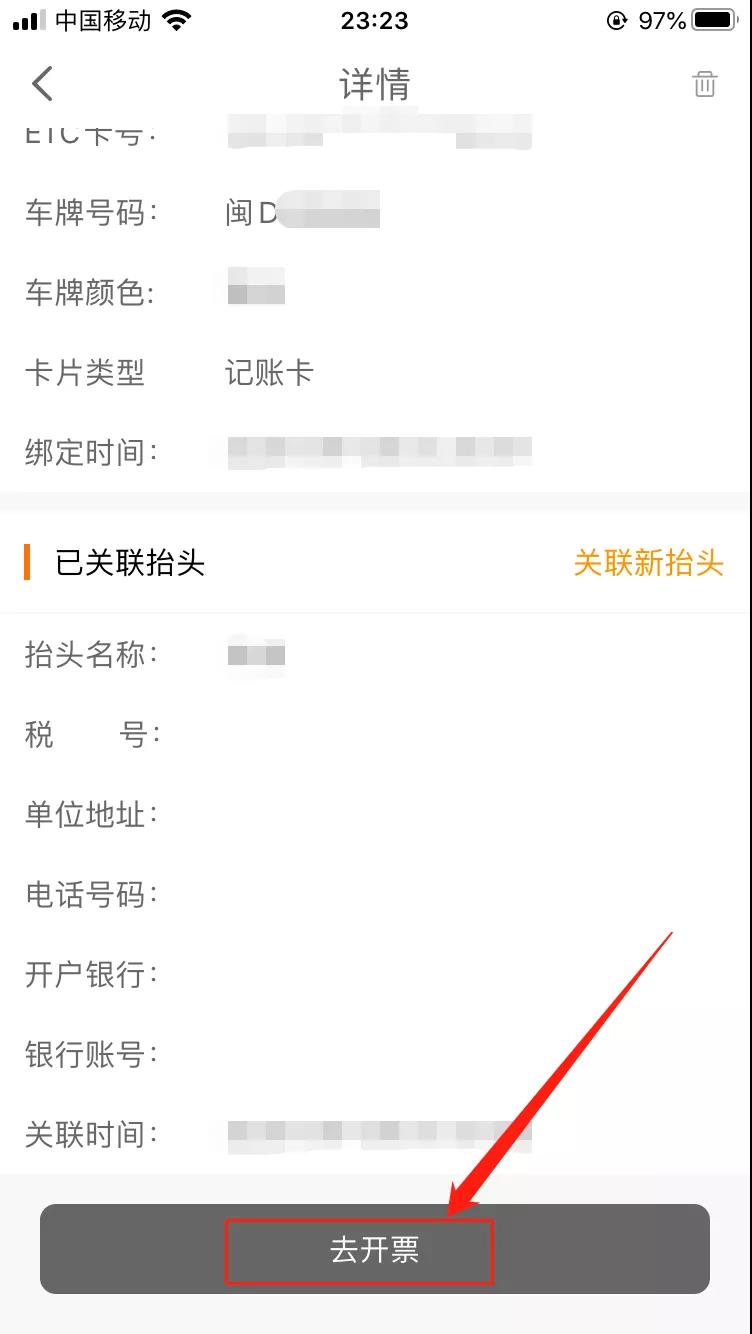
Task: Tap the orange bar beside 已关联抬头
Action: coord(27,565)
